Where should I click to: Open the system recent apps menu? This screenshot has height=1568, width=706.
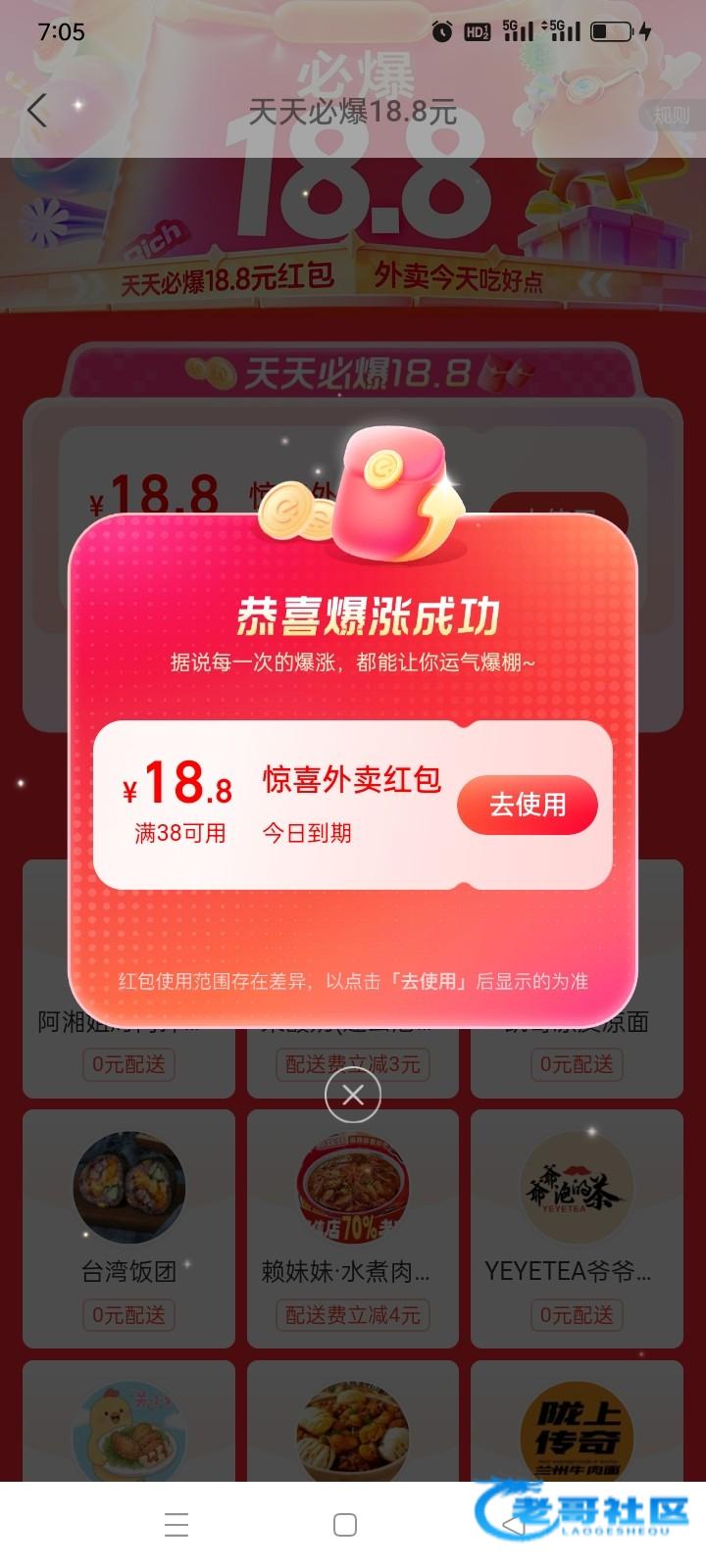coord(176,1525)
